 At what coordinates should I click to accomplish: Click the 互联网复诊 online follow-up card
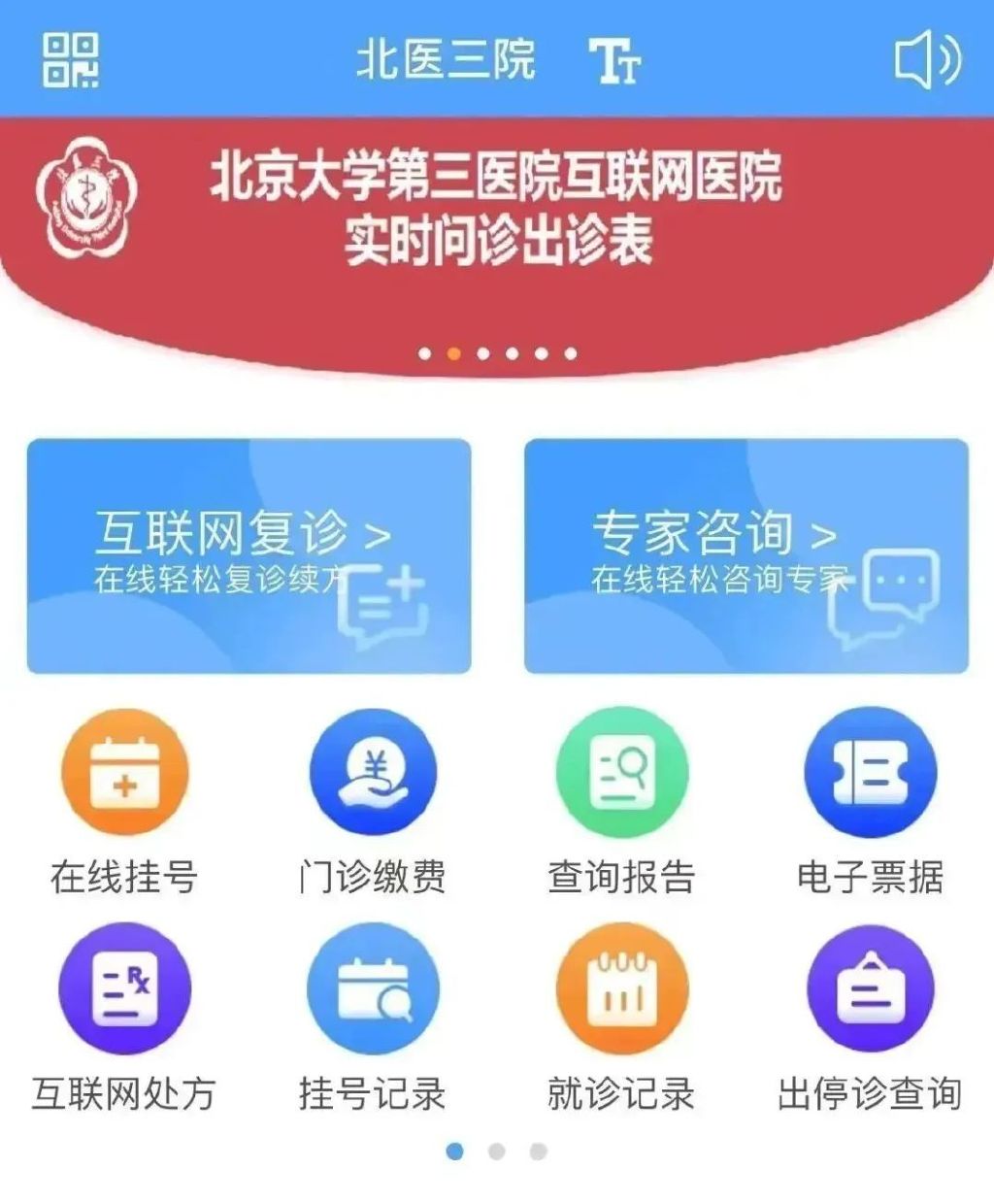pyautogui.click(x=248, y=553)
